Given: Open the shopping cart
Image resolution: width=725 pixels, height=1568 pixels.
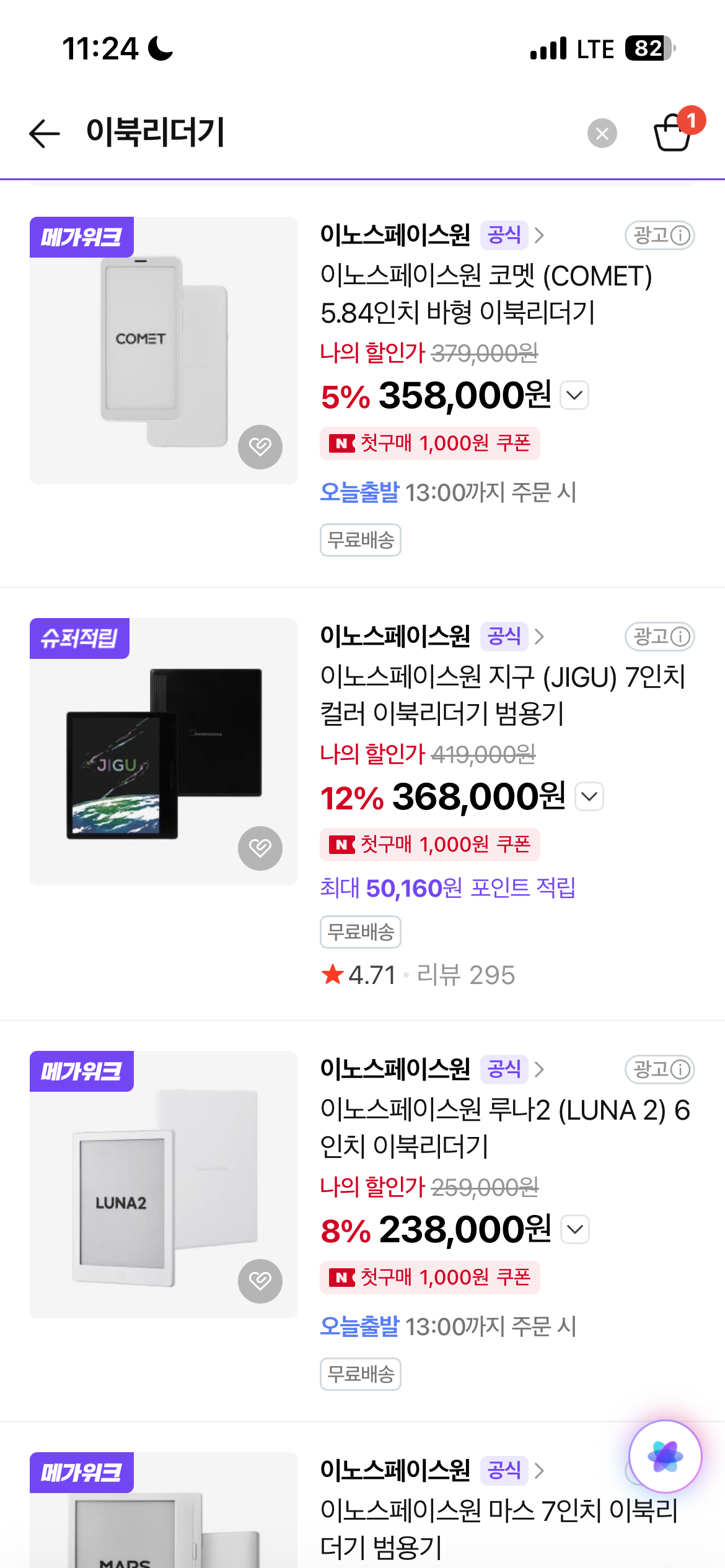Looking at the screenshot, I should (674, 131).
